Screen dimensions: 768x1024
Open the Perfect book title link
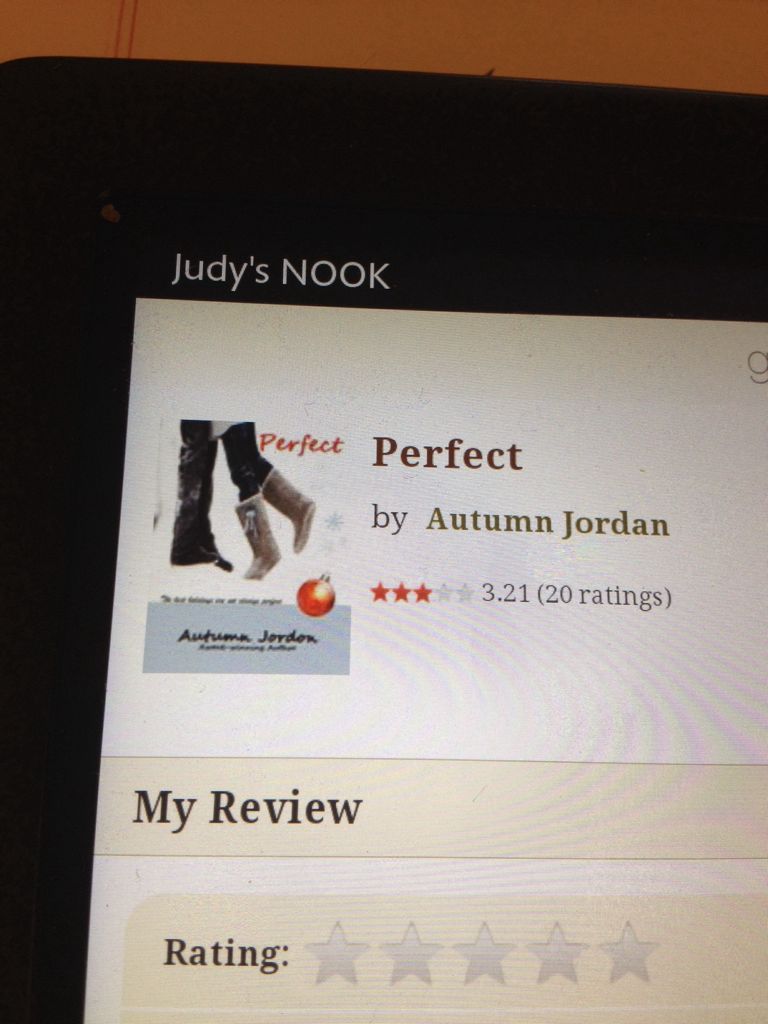tap(447, 455)
